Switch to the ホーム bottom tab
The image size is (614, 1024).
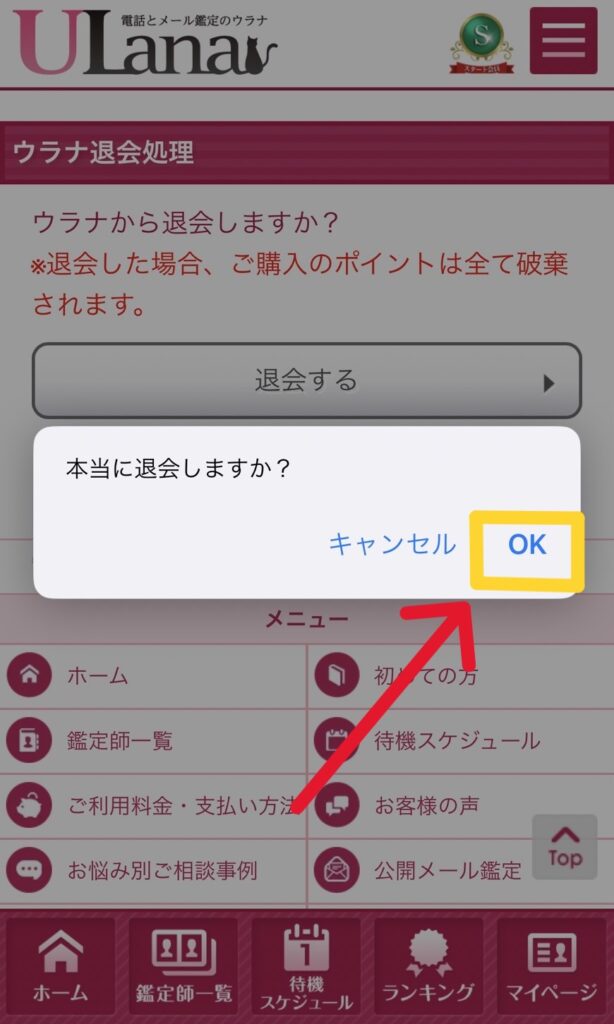point(60,966)
